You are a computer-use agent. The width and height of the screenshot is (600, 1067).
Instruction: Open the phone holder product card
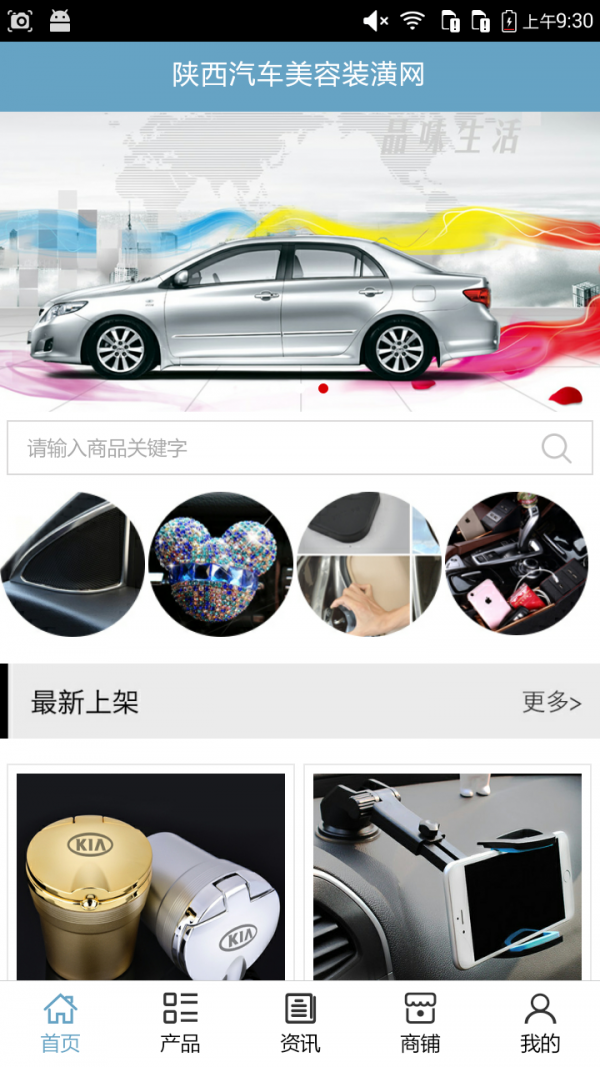click(447, 875)
